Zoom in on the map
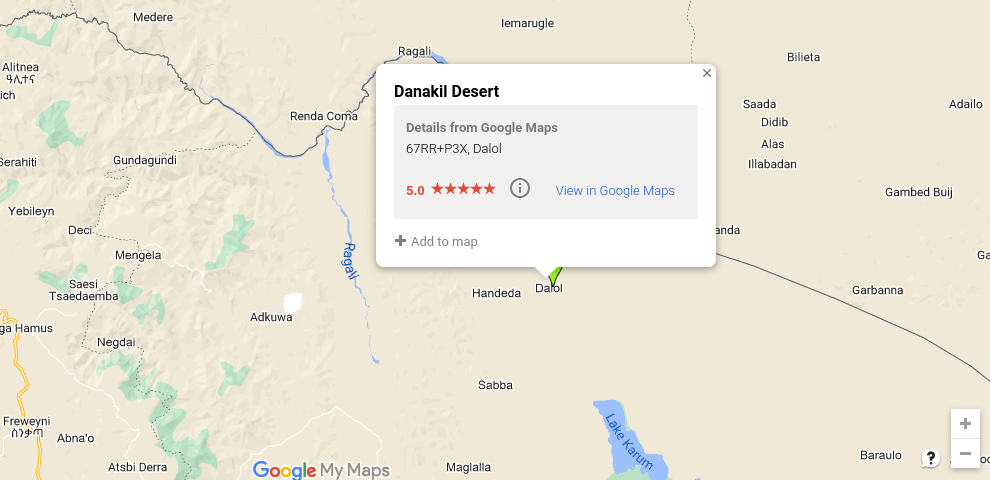 (965, 423)
